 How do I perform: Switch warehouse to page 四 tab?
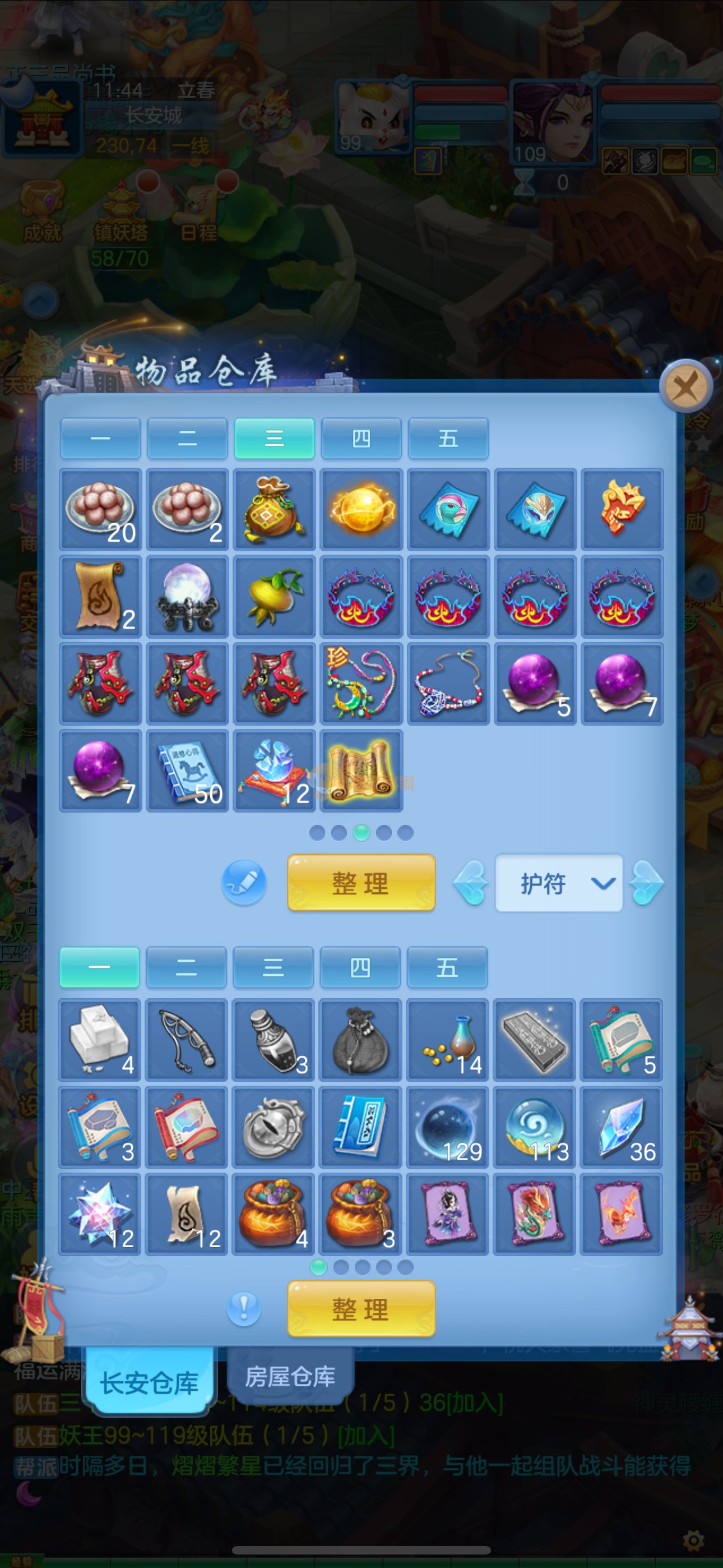tap(361, 438)
